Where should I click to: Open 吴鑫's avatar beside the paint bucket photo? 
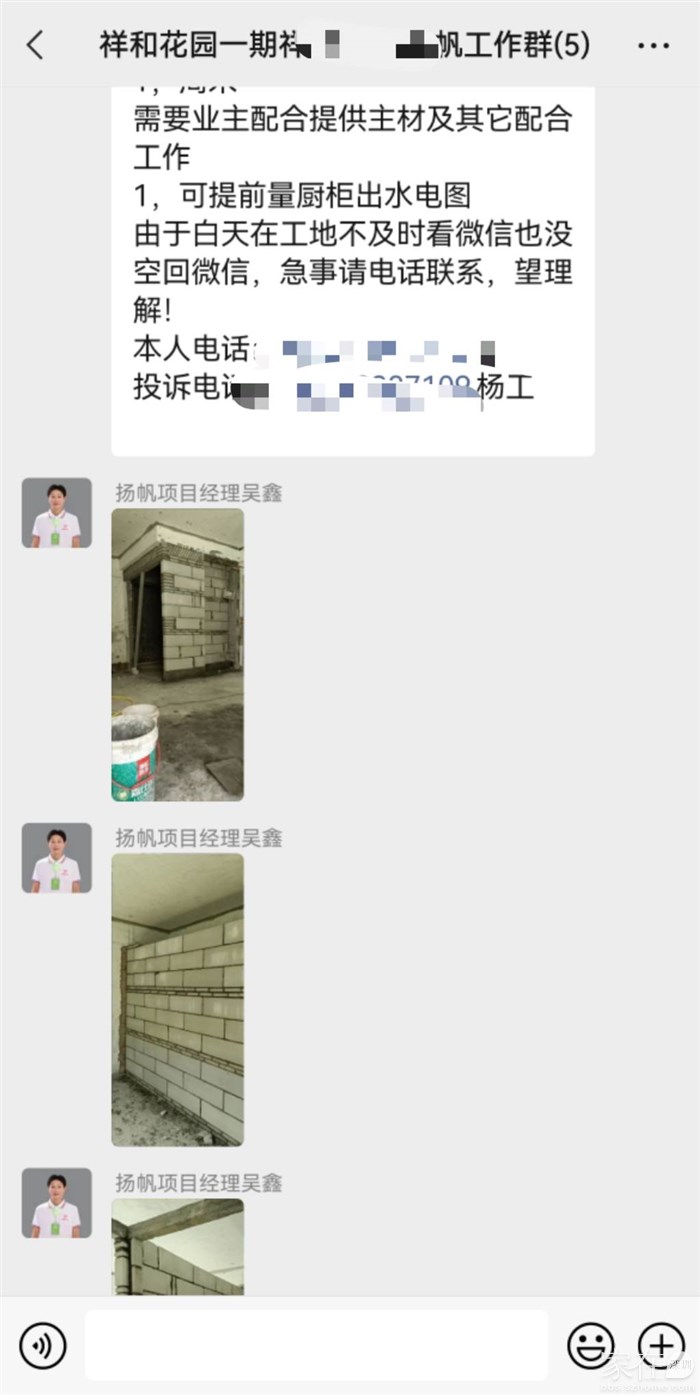coord(57,513)
